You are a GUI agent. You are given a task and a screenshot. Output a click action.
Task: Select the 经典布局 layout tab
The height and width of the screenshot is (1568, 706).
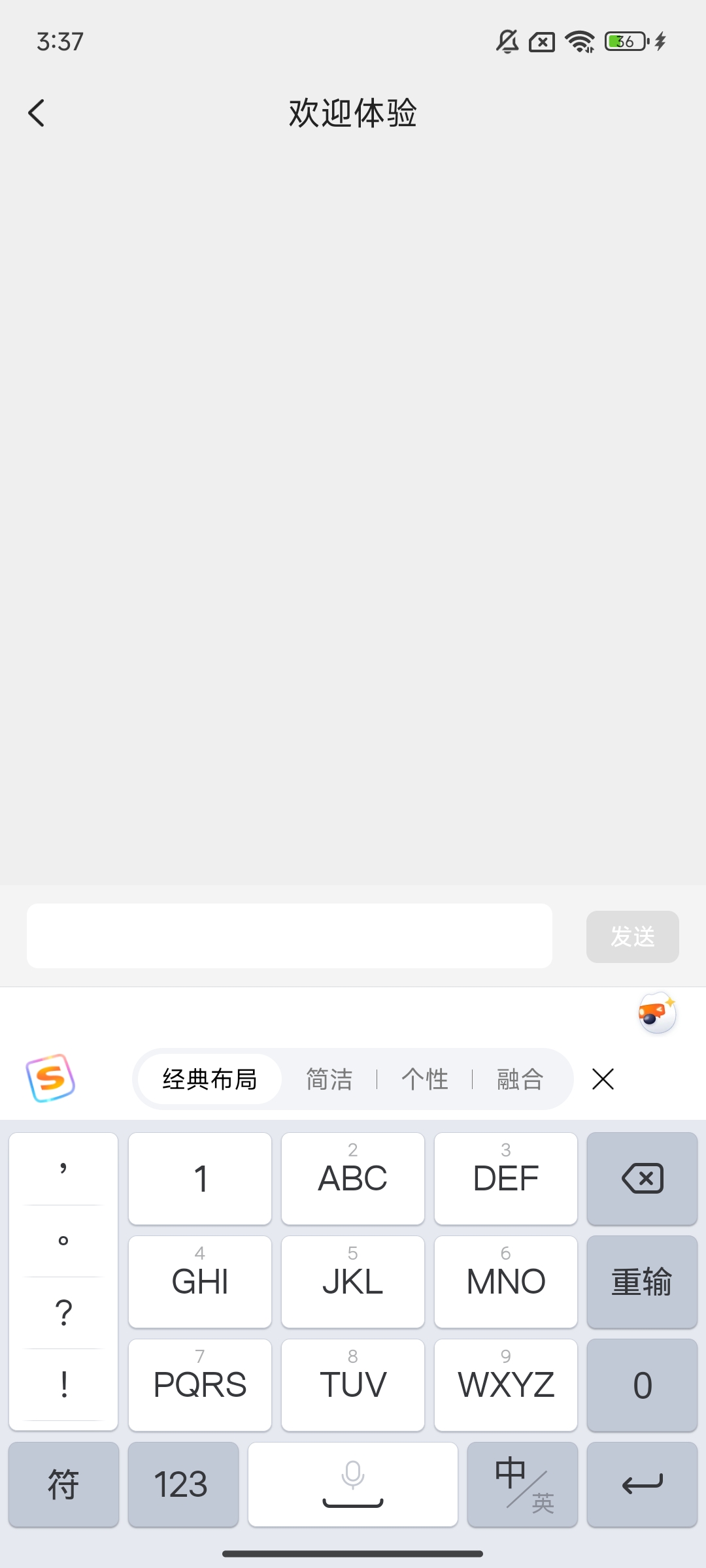209,1079
